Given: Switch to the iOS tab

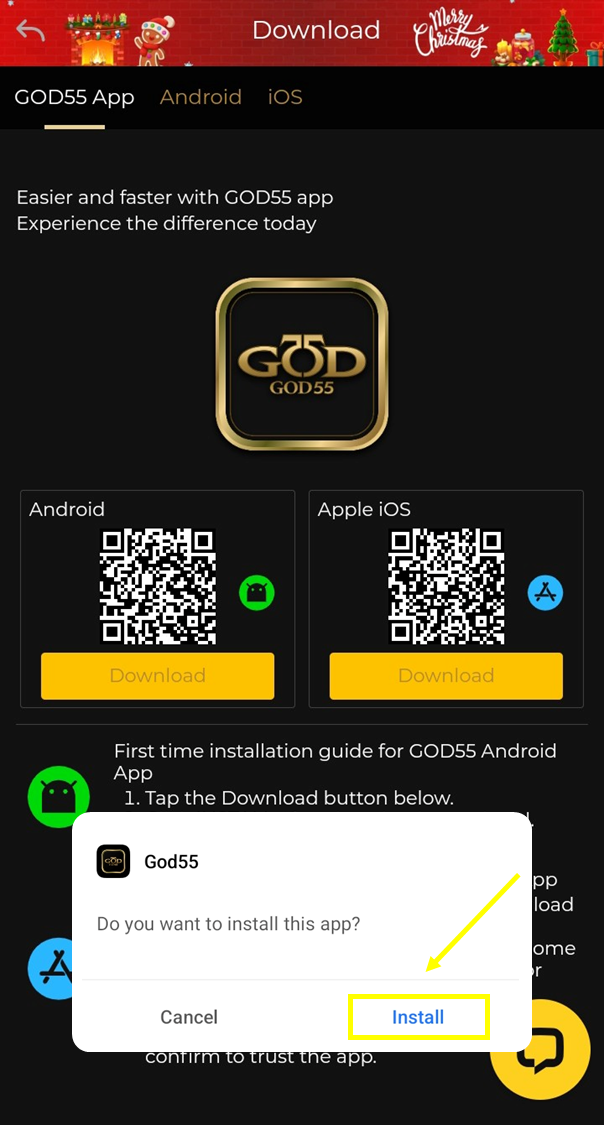Looking at the screenshot, I should tap(285, 97).
